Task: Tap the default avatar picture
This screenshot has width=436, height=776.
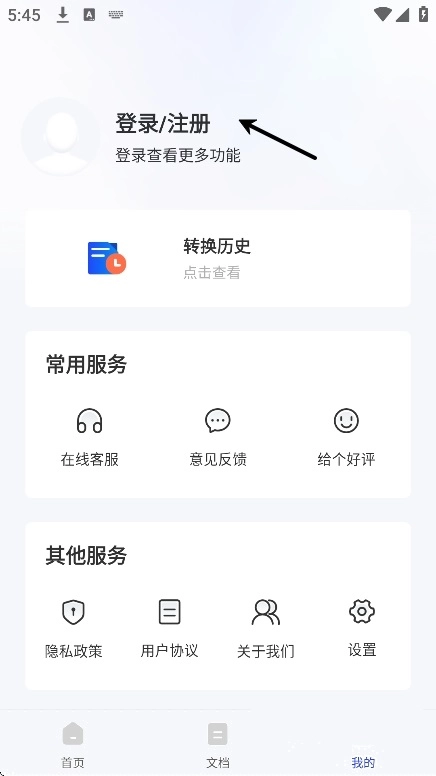Action: coord(61,137)
